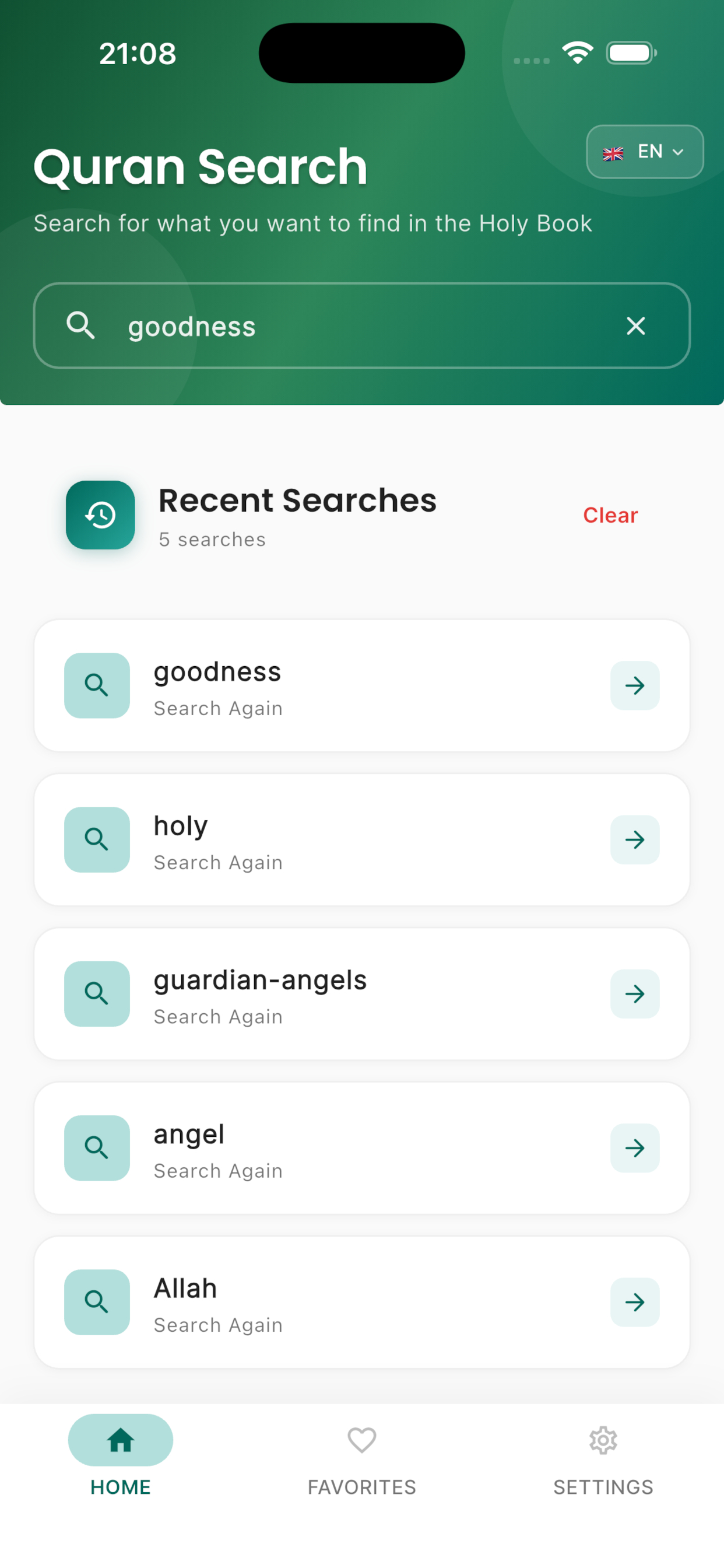Click the chevron next to the UK flag

point(678,152)
